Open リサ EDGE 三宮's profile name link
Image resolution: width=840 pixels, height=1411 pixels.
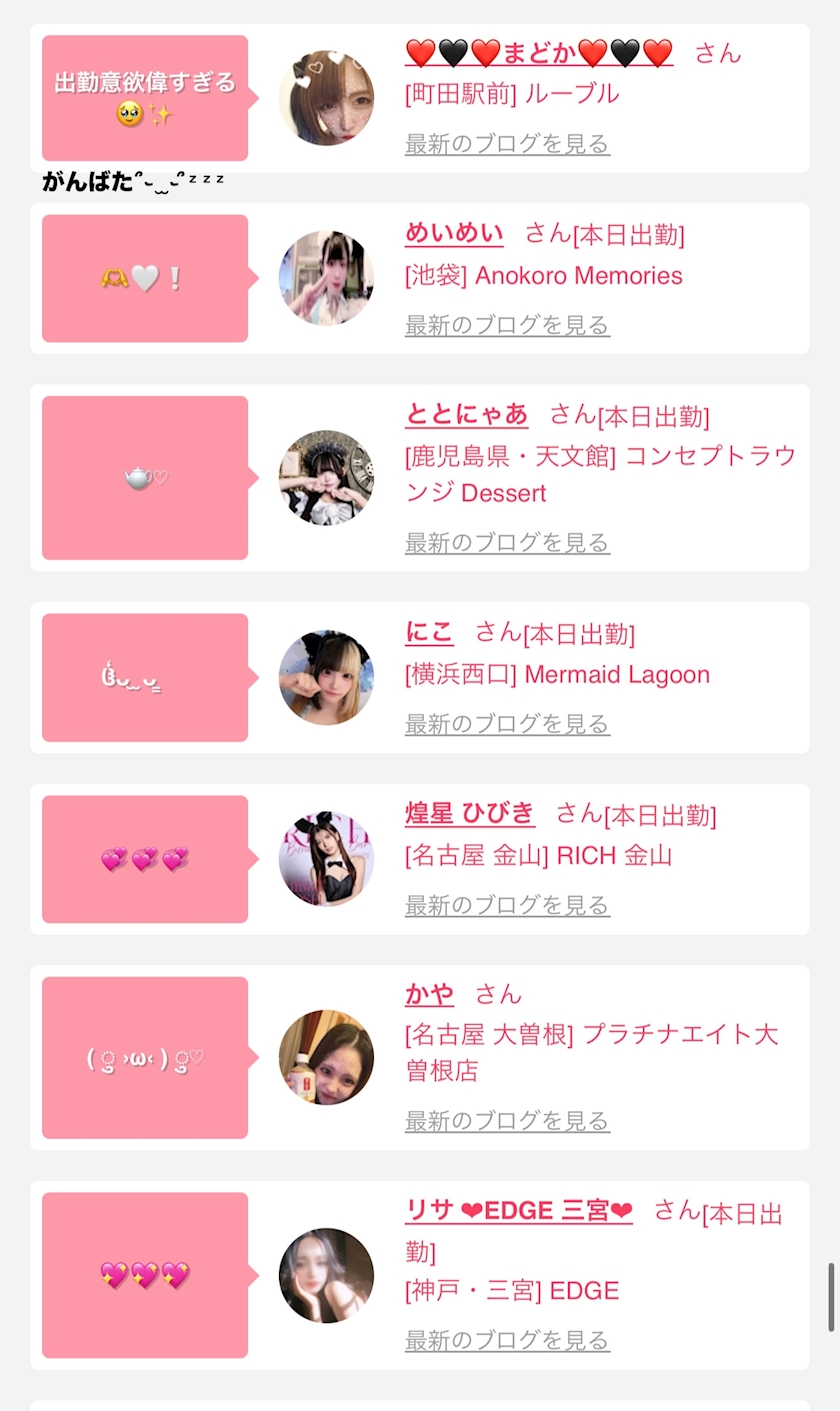518,1211
